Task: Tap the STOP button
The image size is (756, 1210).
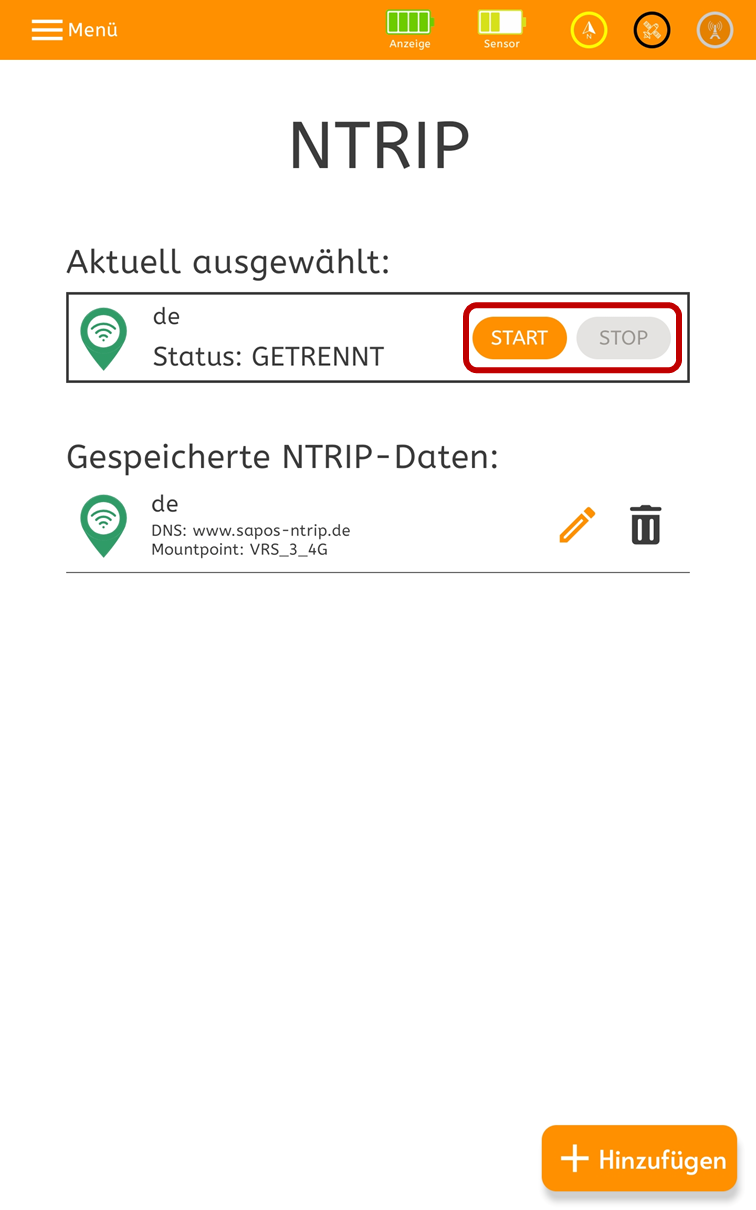Action: click(623, 338)
